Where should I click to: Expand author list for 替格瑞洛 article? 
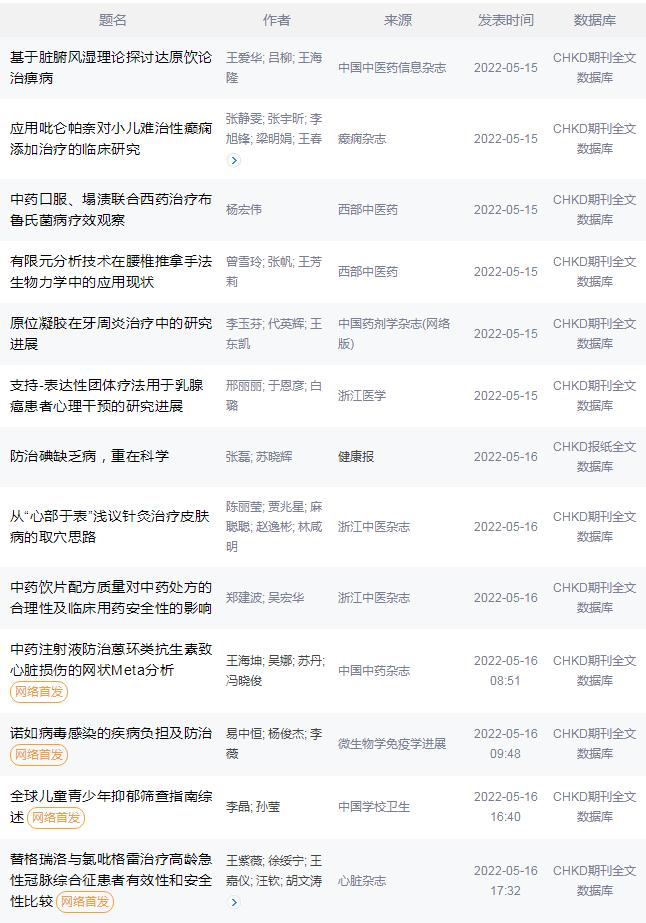click(x=234, y=902)
